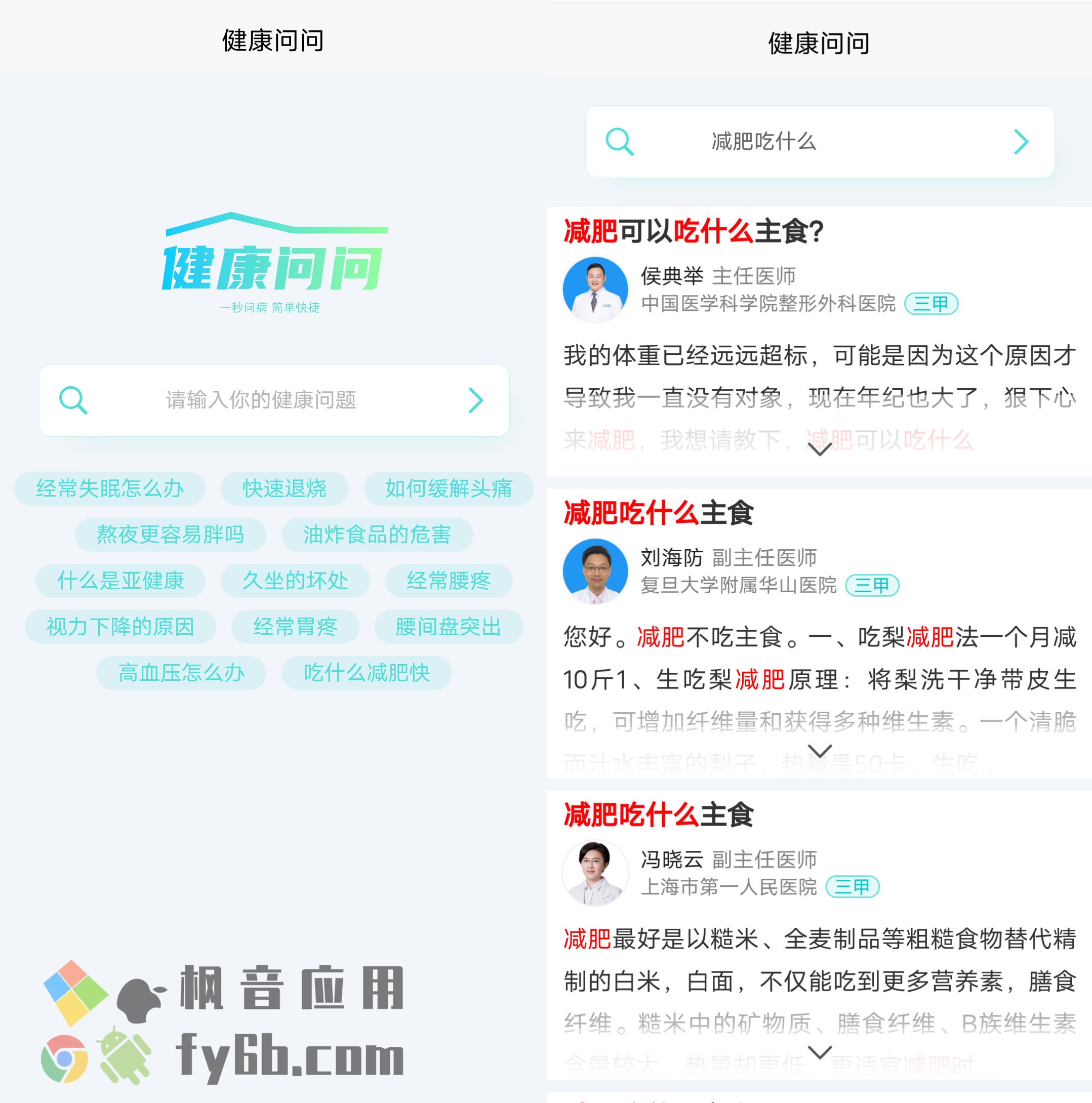Viewport: 1092px width, 1103px height.
Task: Expand 侯典举's answer on 减肥可以吃什么主食
Action: click(820, 450)
